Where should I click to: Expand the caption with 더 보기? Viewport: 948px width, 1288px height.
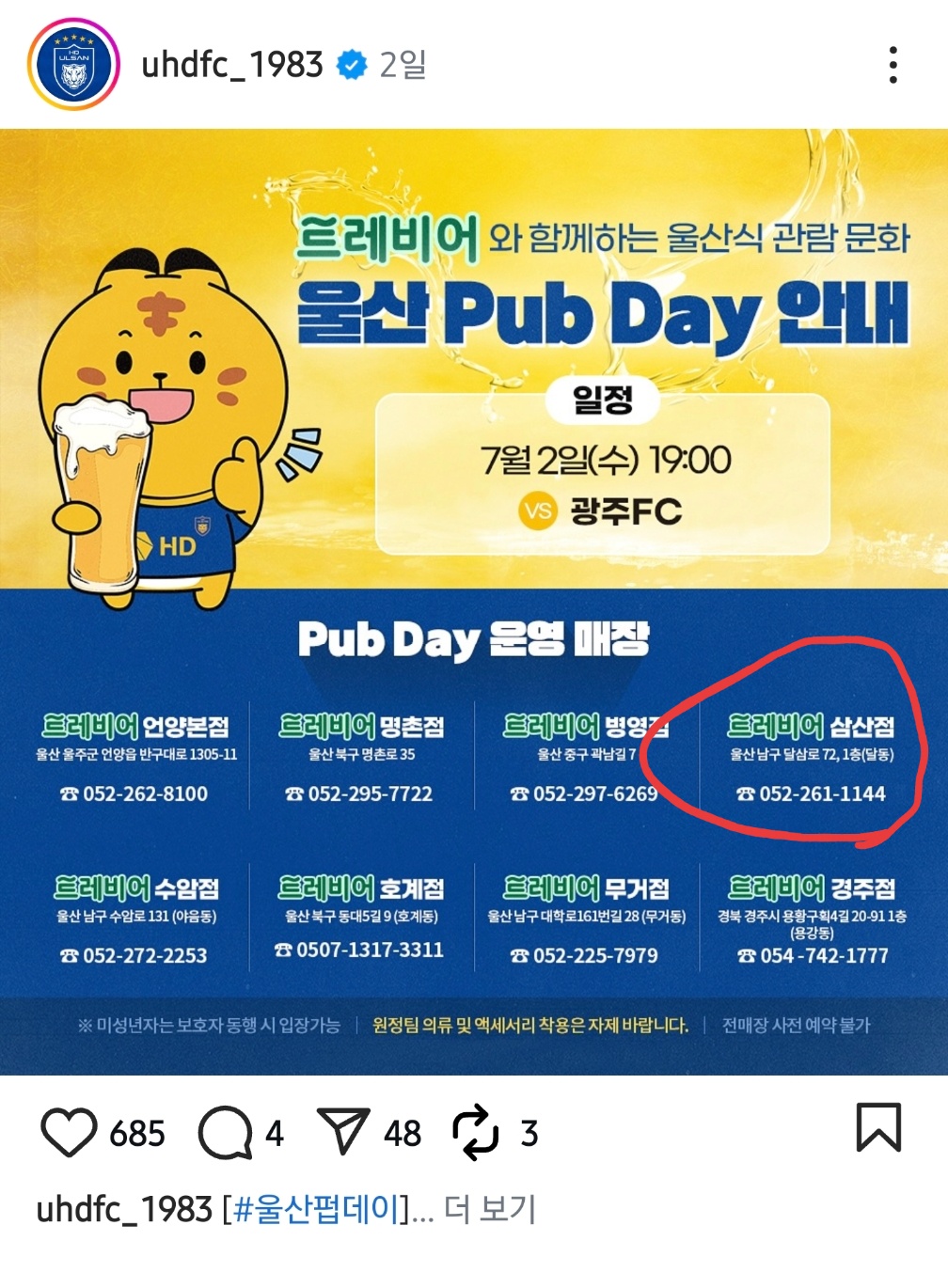coord(489,1209)
